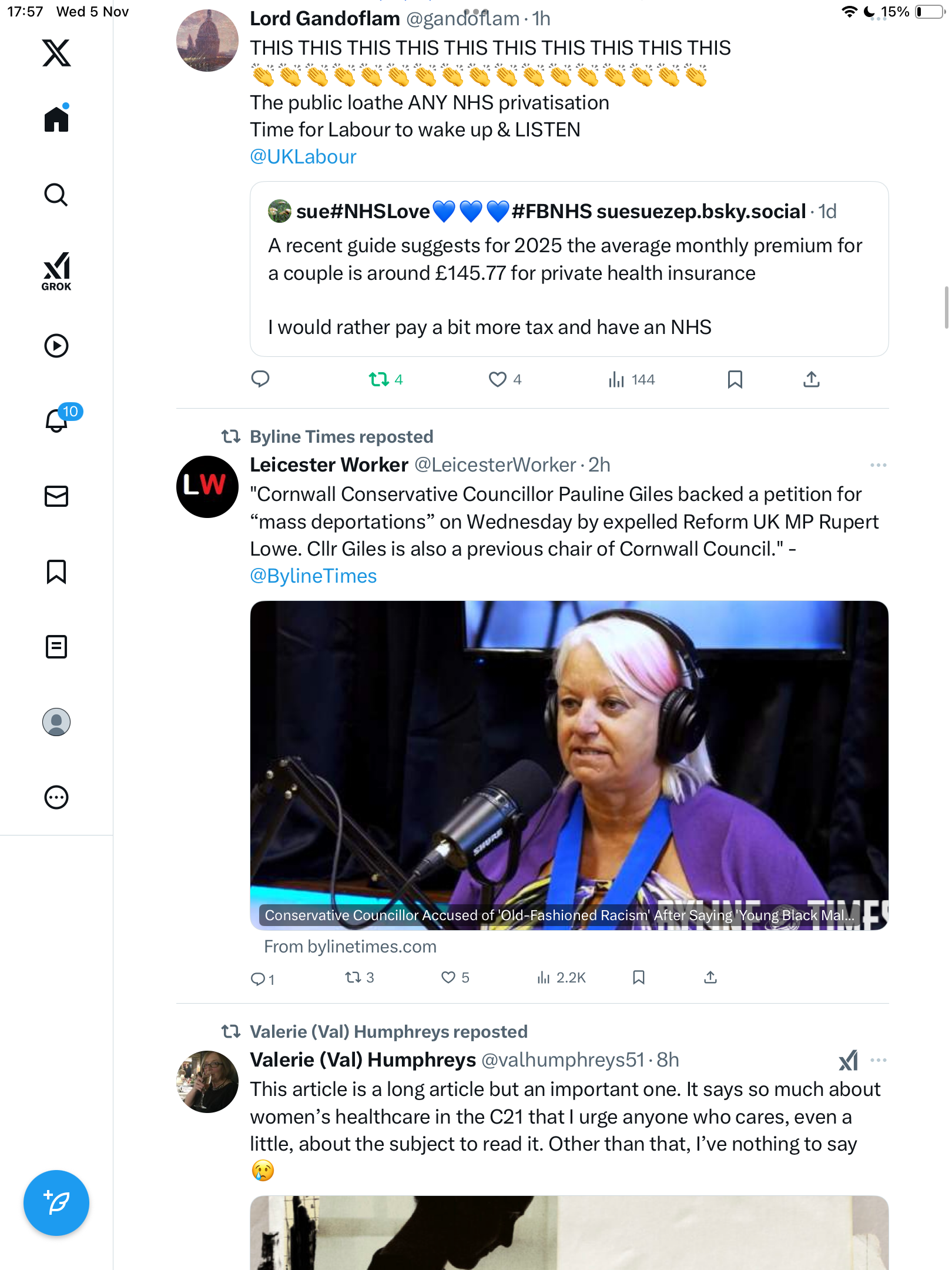Like Leicester Worker's post
This screenshot has width=952, height=1270.
tap(448, 978)
